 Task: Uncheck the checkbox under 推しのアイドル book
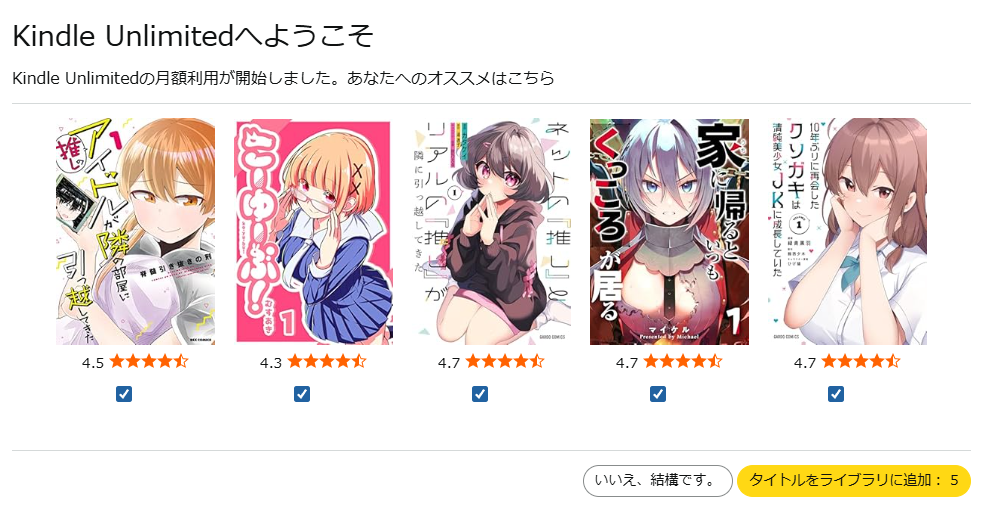pos(124,394)
